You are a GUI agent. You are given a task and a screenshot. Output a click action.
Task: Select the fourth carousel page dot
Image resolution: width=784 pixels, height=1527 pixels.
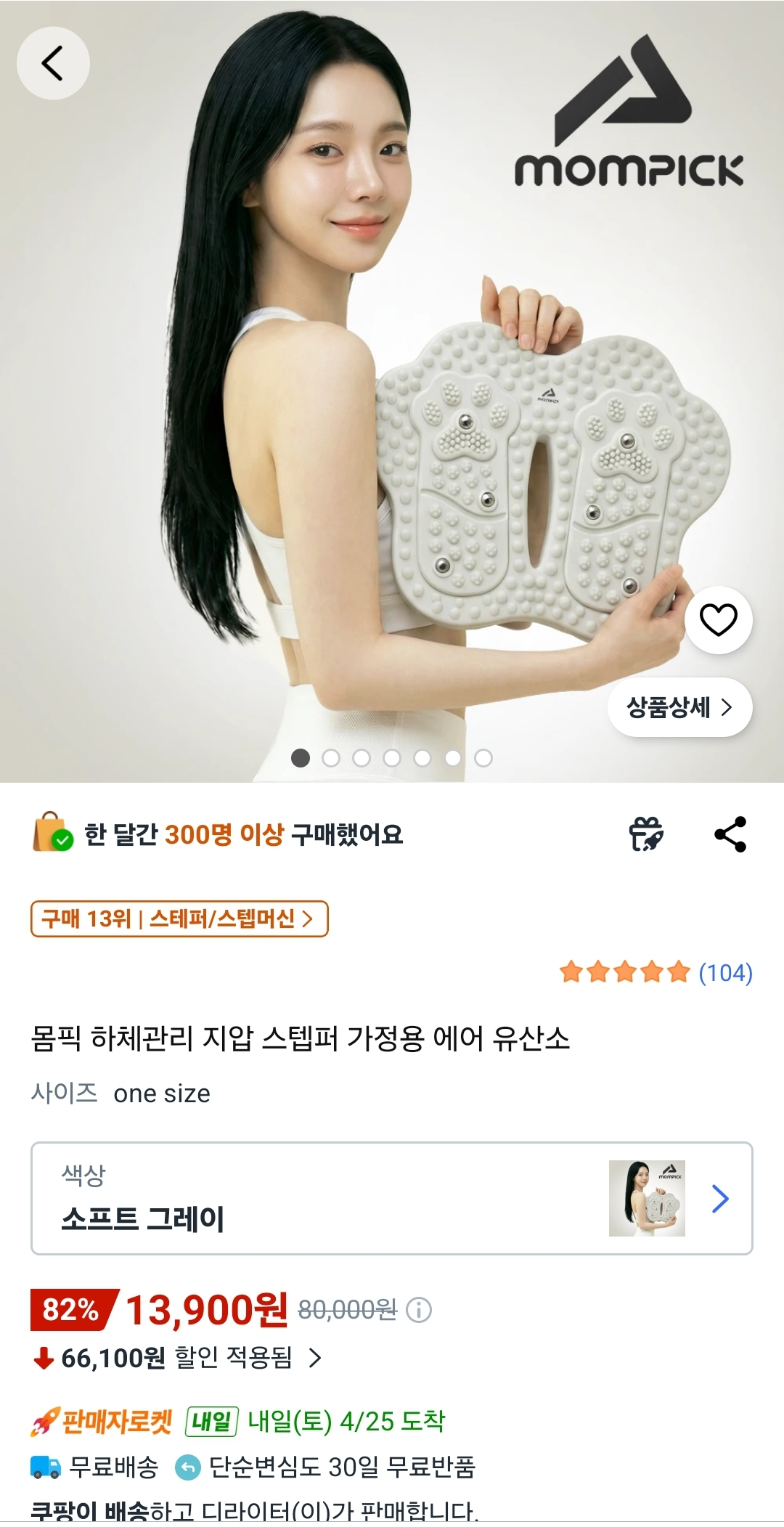(x=391, y=759)
